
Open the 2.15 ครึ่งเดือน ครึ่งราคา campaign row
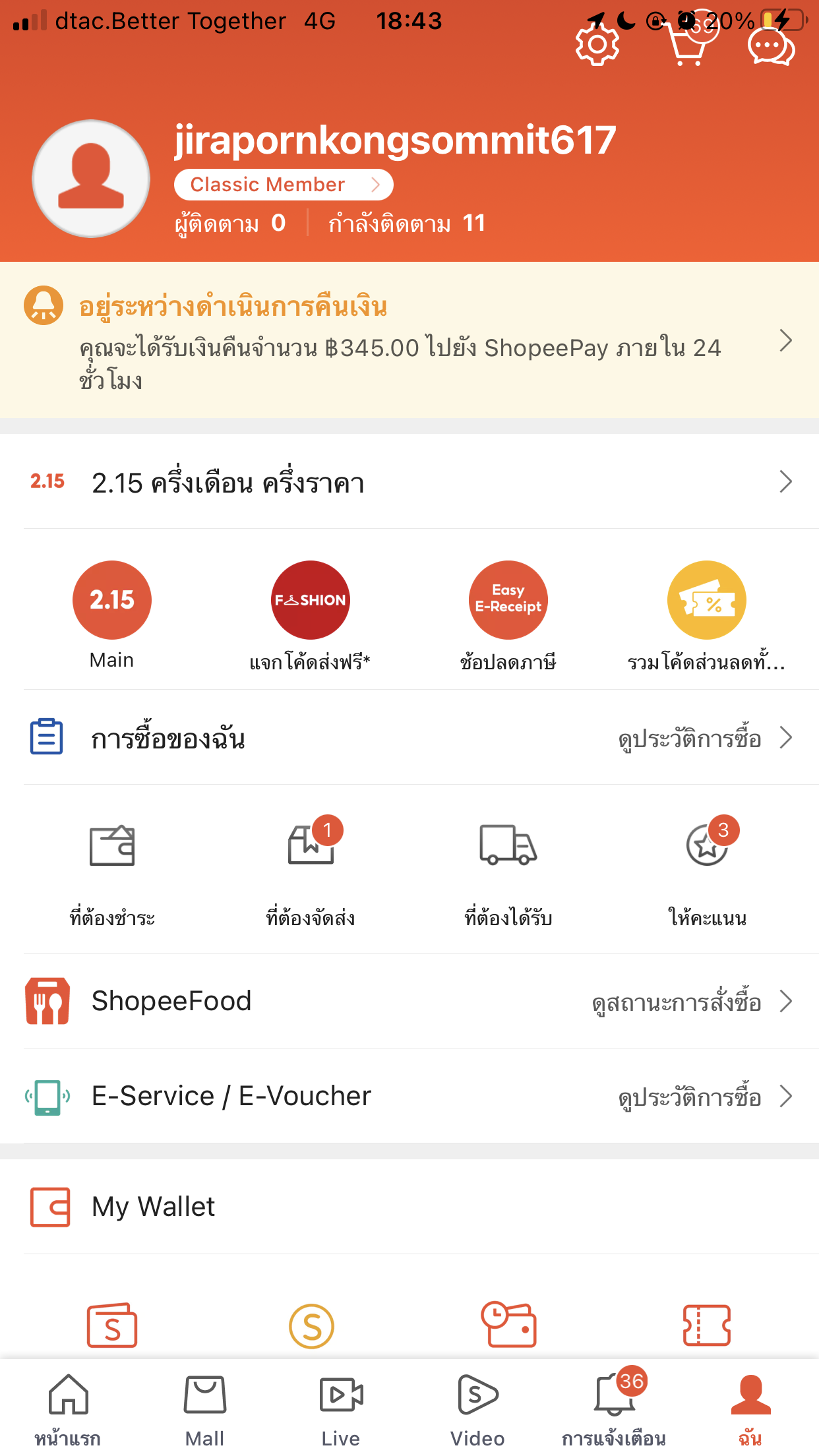[409, 482]
